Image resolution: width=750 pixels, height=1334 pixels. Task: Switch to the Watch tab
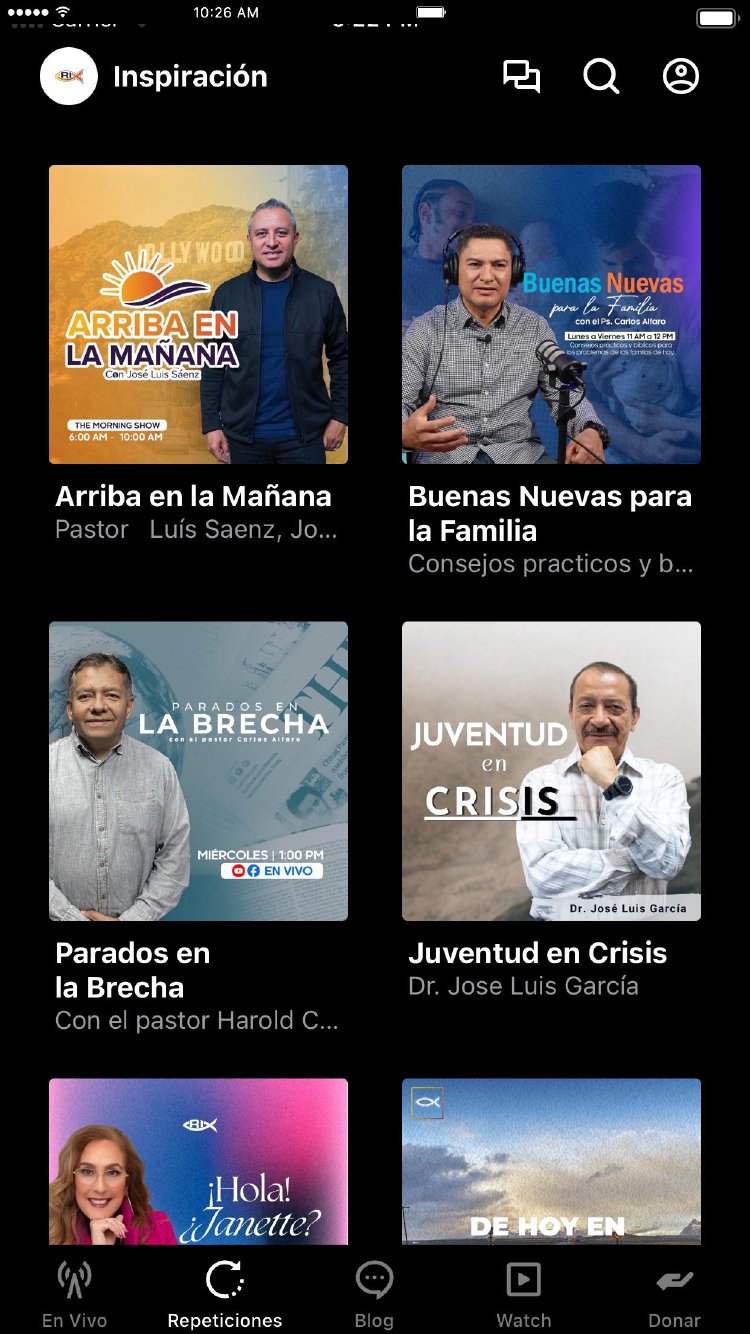click(524, 1294)
